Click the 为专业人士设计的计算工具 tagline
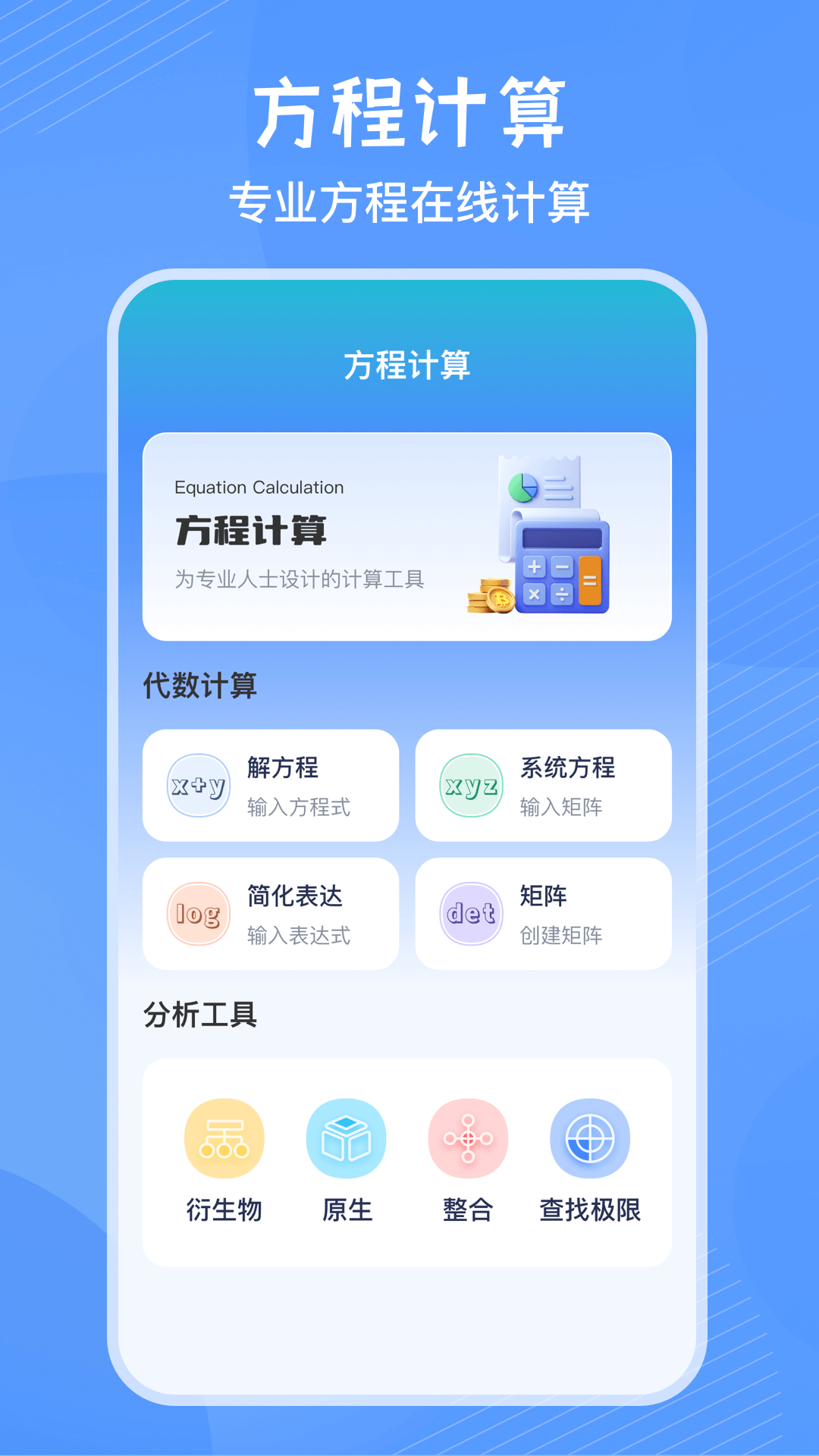 300,579
